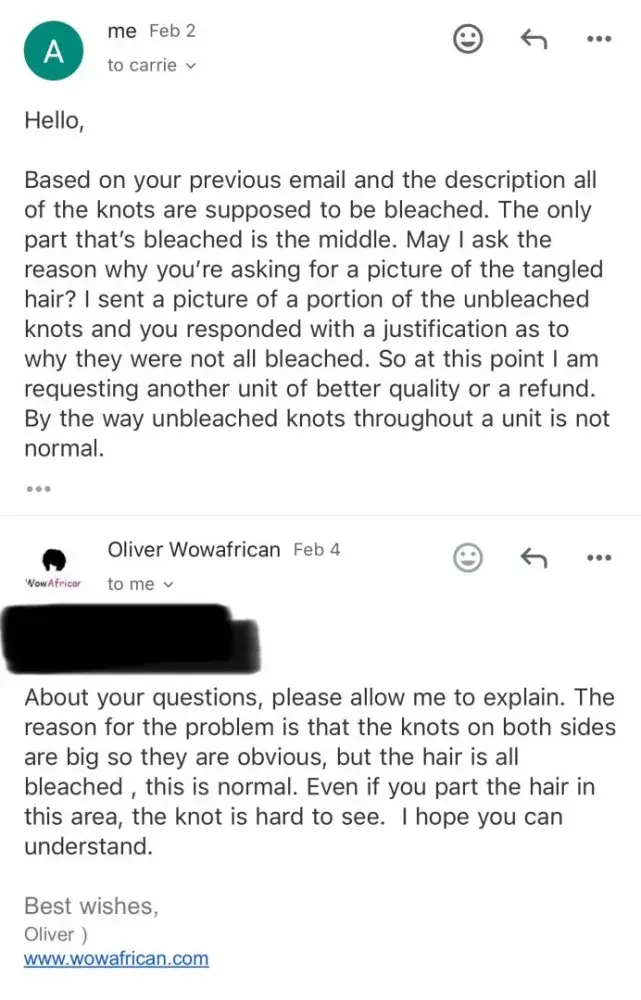This screenshot has height=1000, width=641.
Task: Open more options on Oliver Wowafrican's email
Action: (x=598, y=558)
